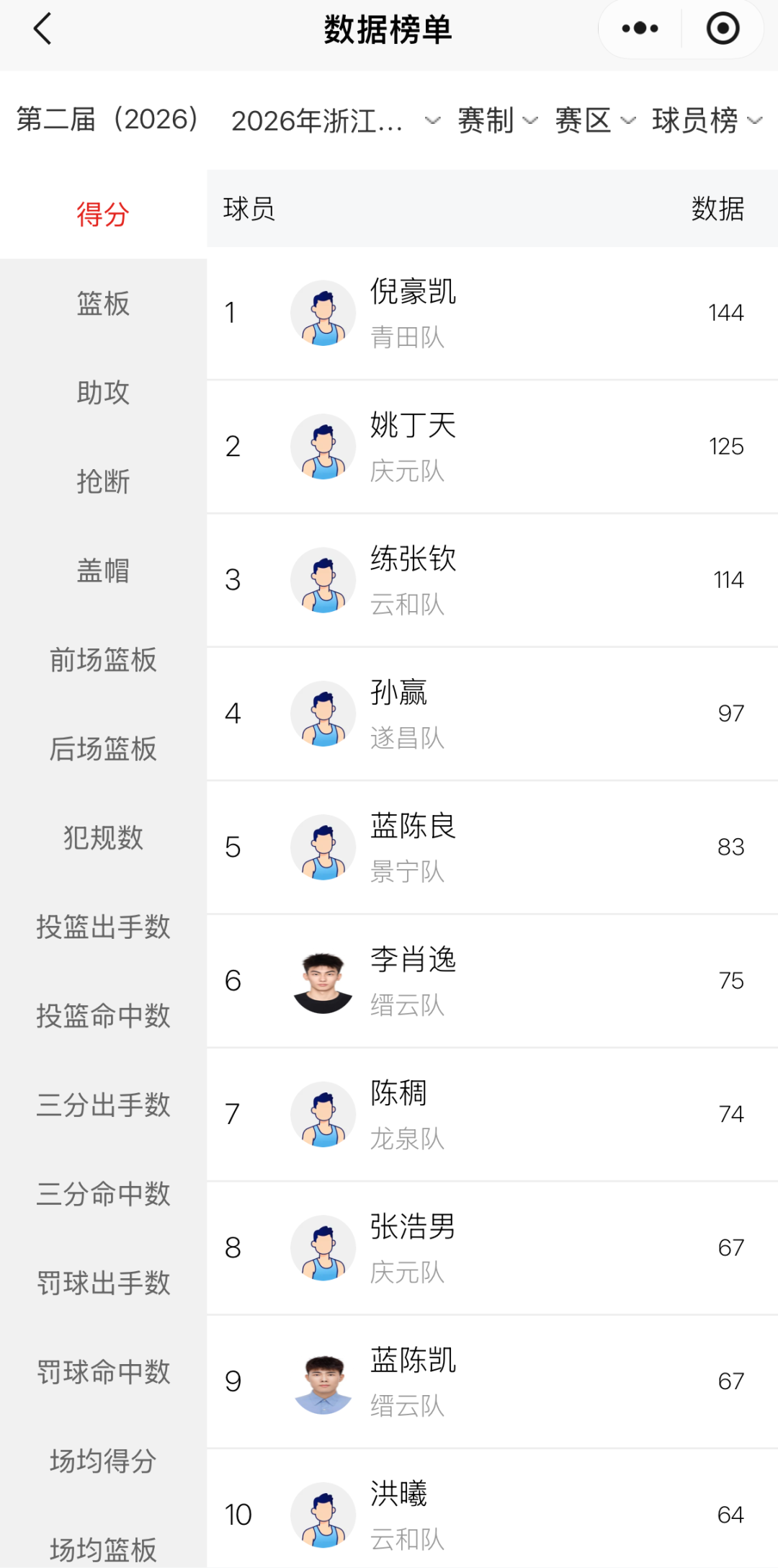This screenshot has width=778, height=1568.
Task: Open the mini program three-dot menu
Action: pyautogui.click(x=640, y=29)
